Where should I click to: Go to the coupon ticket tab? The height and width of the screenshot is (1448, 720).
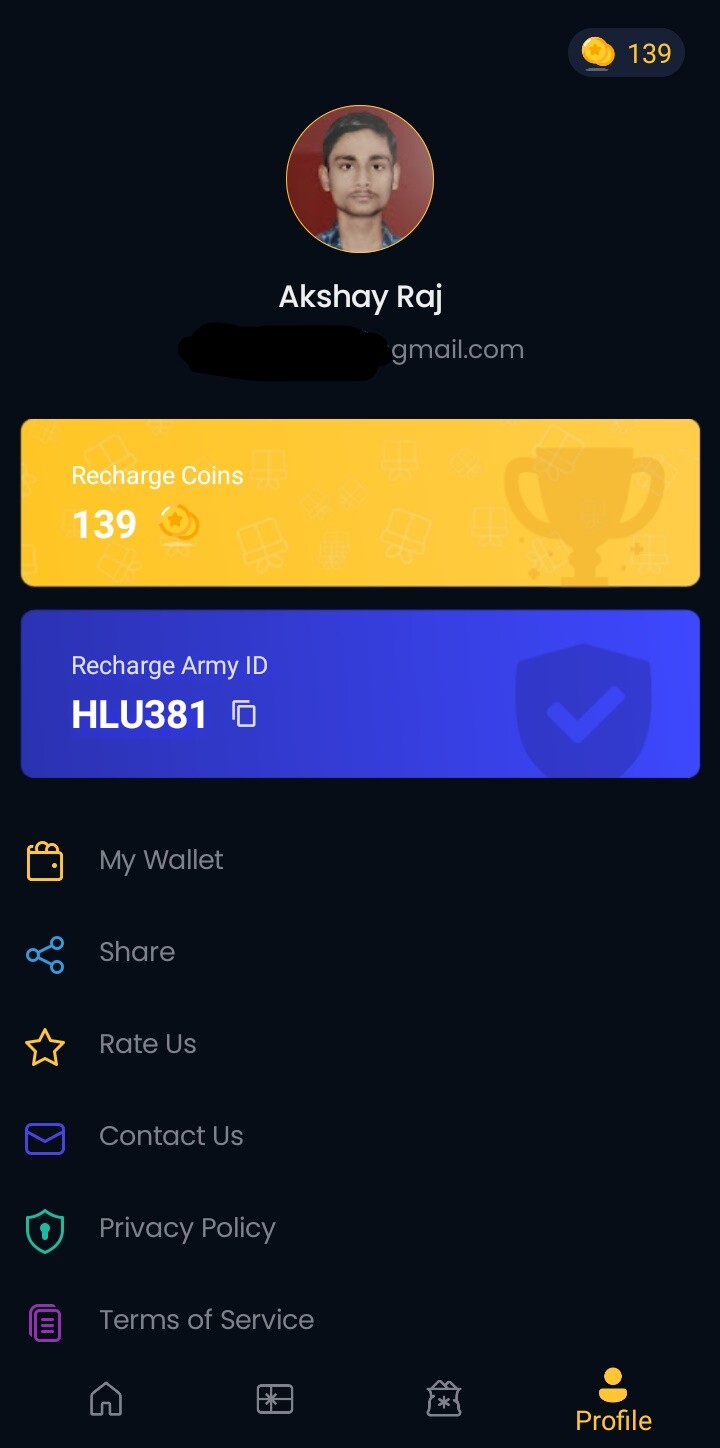click(x=275, y=1399)
